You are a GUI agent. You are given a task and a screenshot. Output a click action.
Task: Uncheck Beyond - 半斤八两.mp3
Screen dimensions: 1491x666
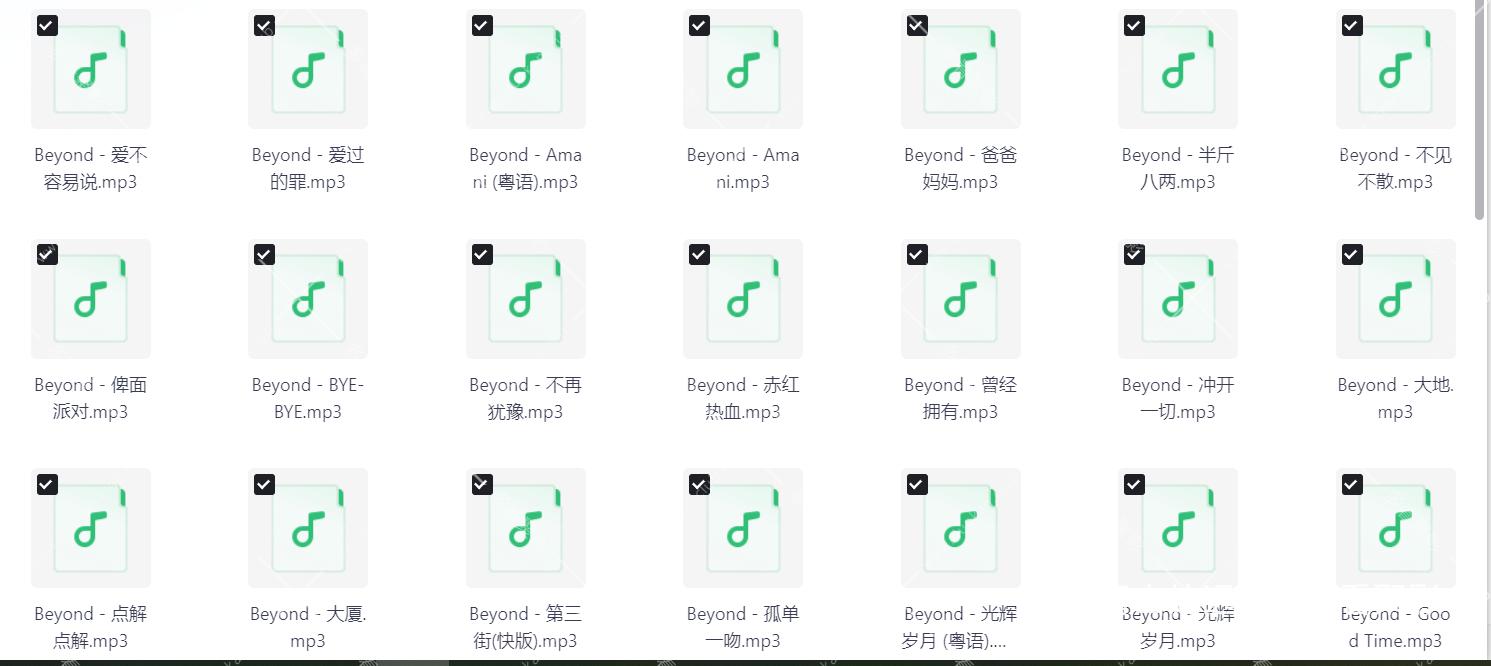(x=1134, y=25)
